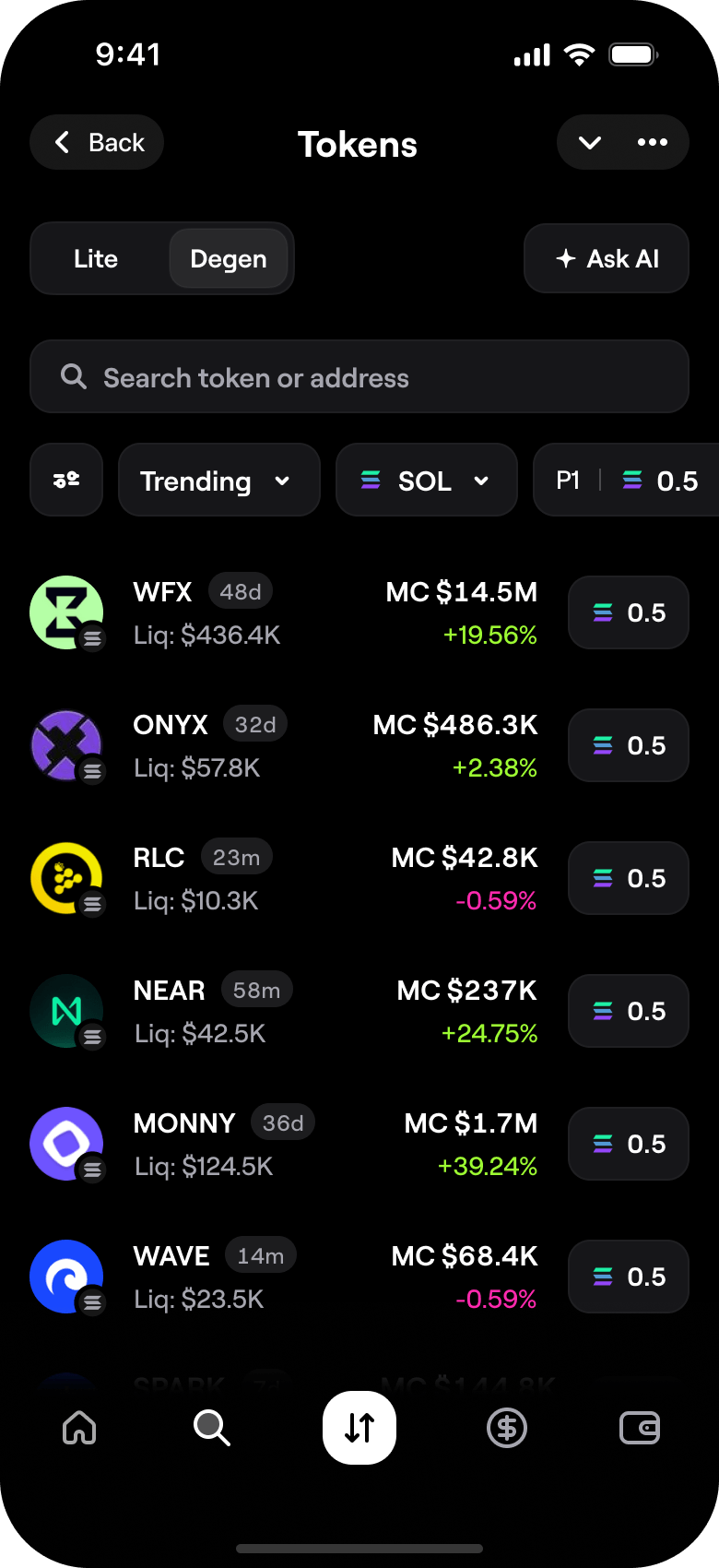Open the swap icon in bottom navigation
719x1568 pixels.
pos(359,1428)
